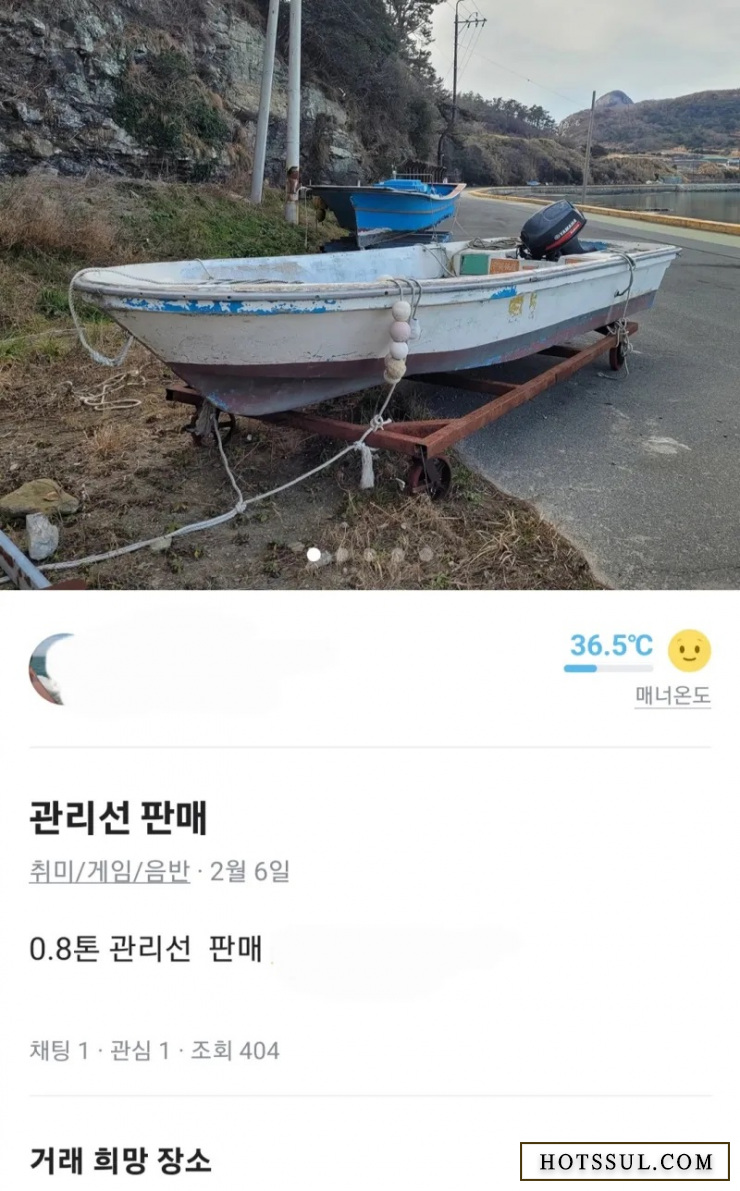Screen dimensions: 740x1191
Task: Open the 취미/게임/음반 category link
Action: (109, 870)
